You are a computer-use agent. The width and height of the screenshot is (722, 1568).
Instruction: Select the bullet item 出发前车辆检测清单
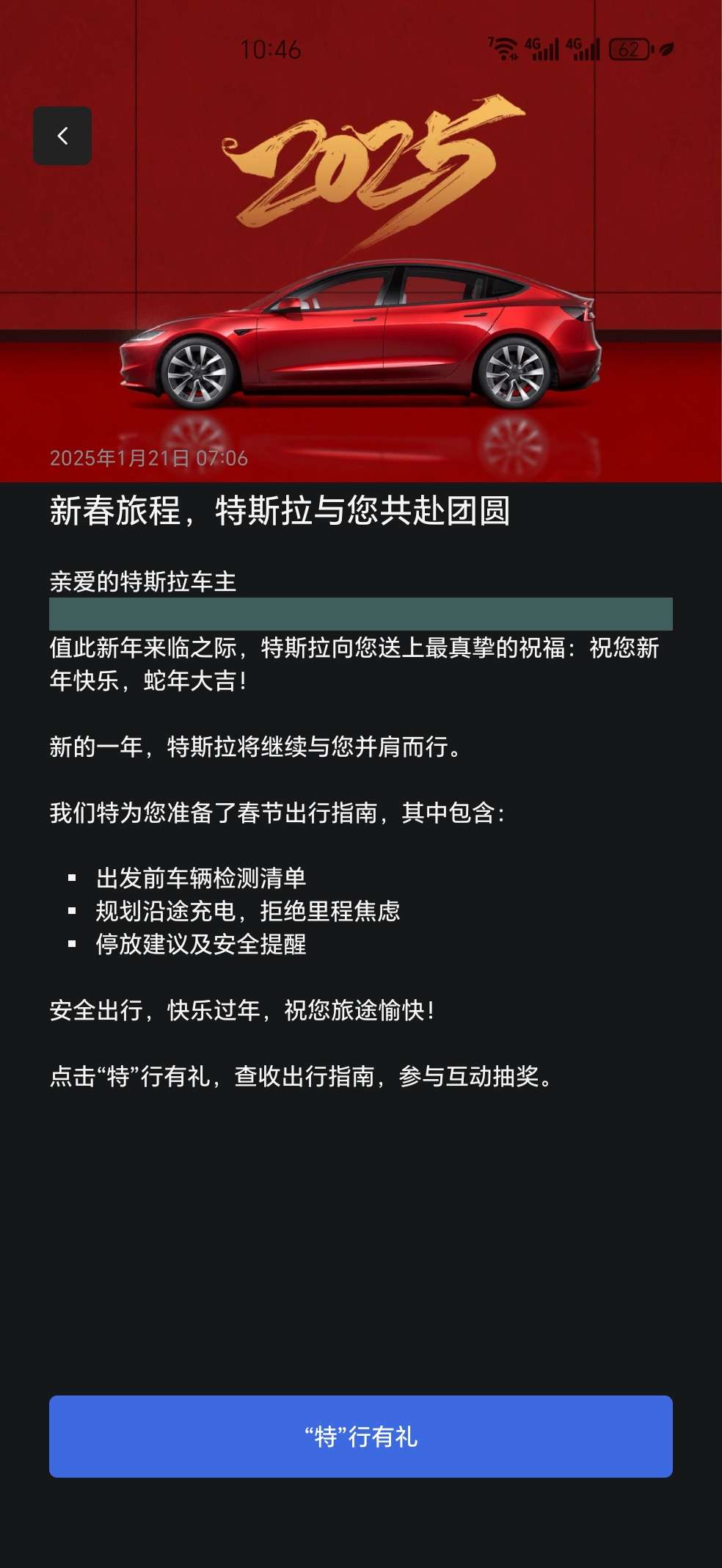click(x=202, y=876)
